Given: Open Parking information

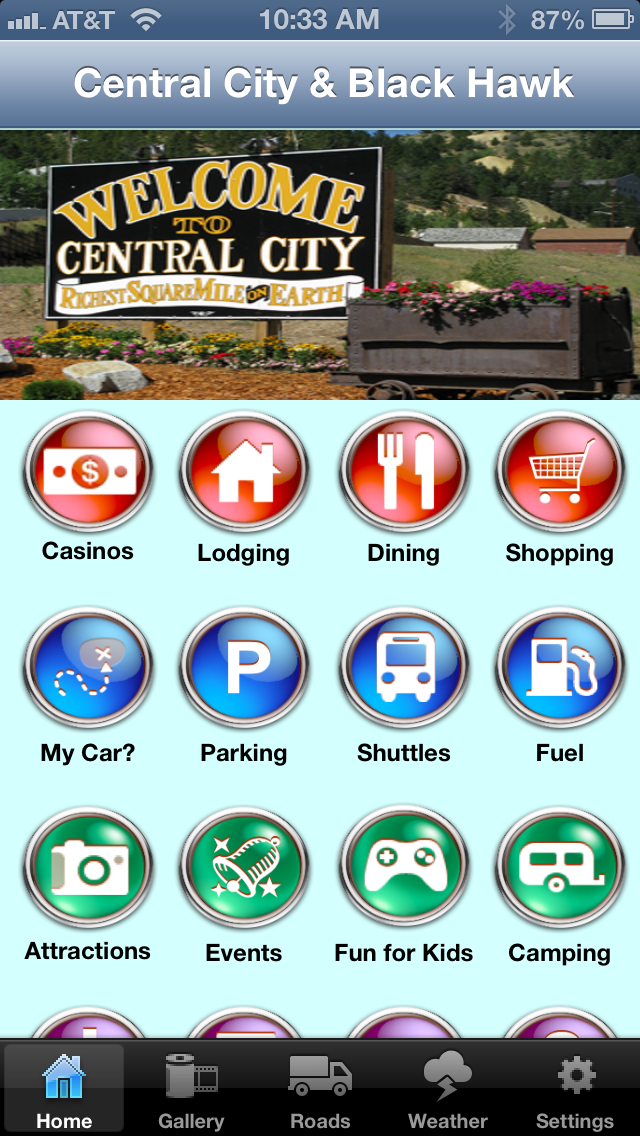Looking at the screenshot, I should [244, 671].
